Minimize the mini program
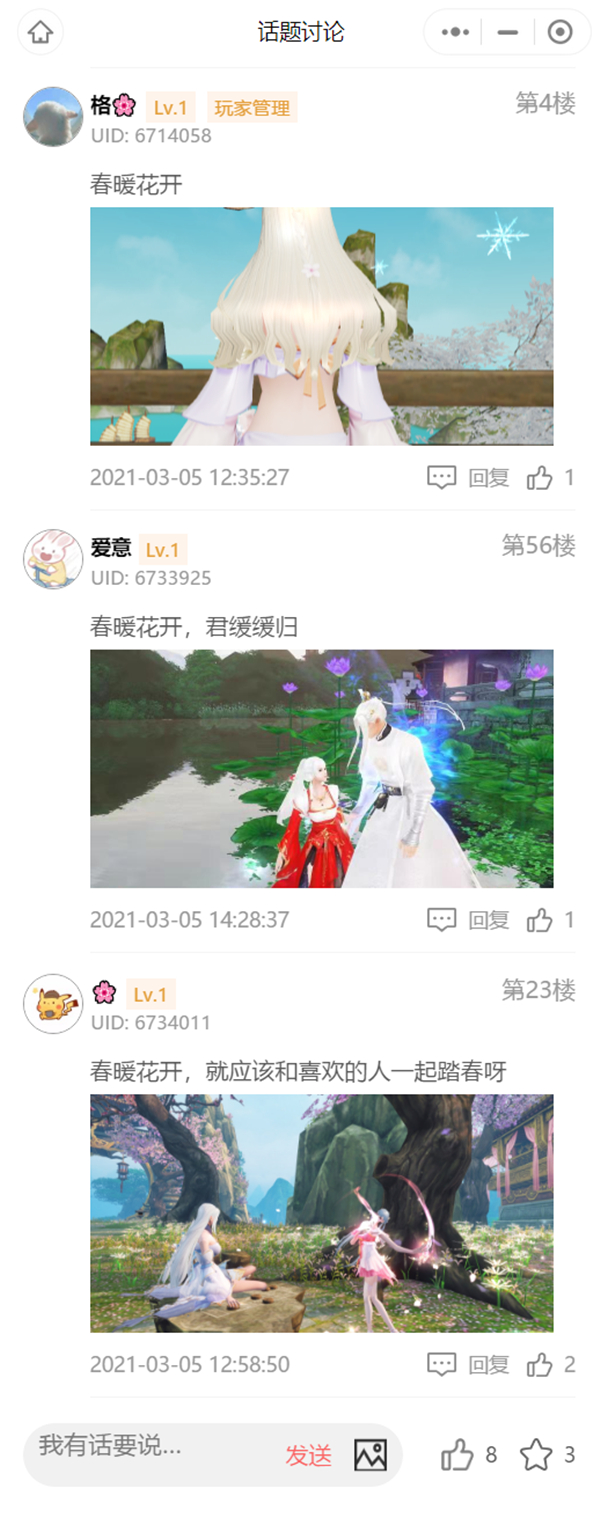 pyautogui.click(x=508, y=32)
